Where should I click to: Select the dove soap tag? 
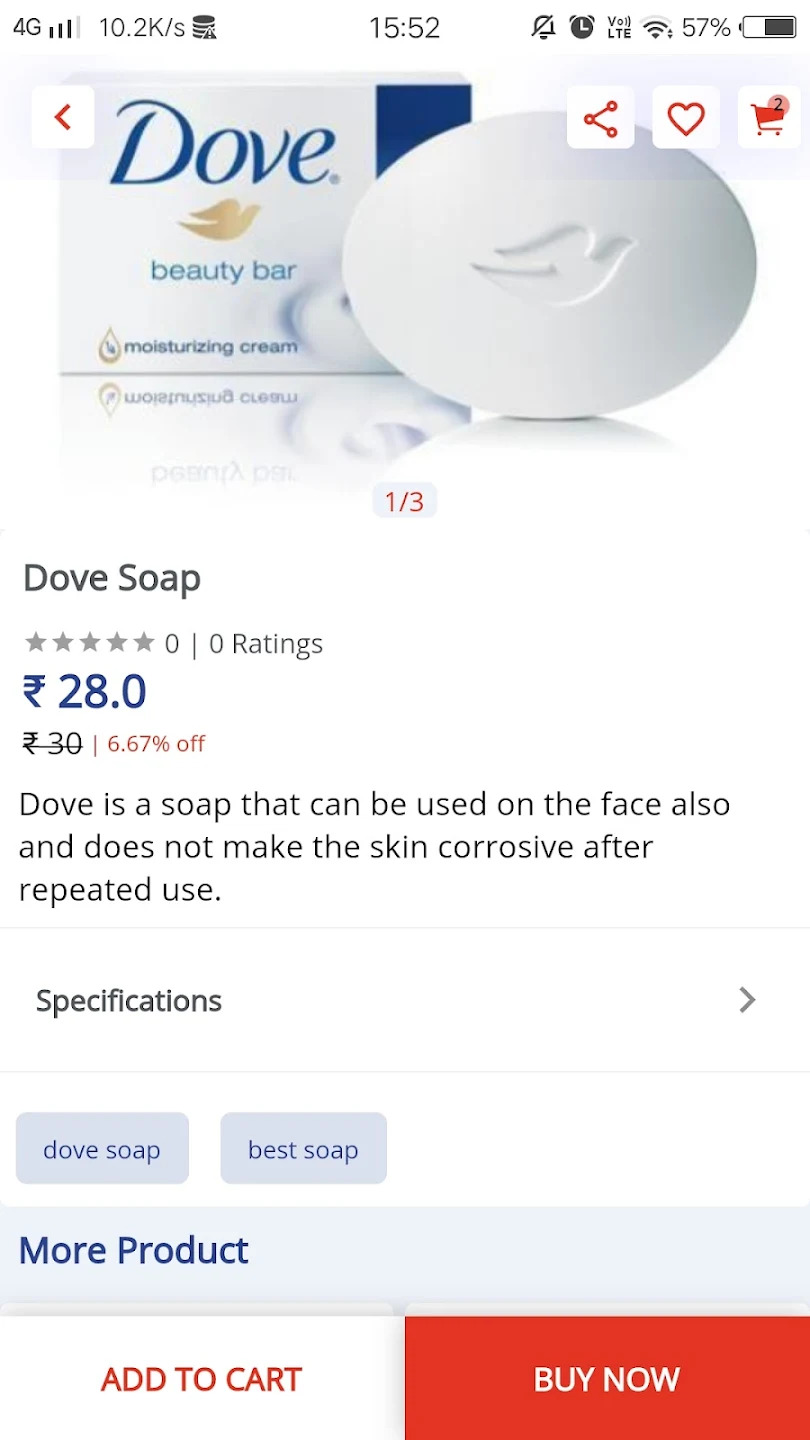pos(102,1149)
